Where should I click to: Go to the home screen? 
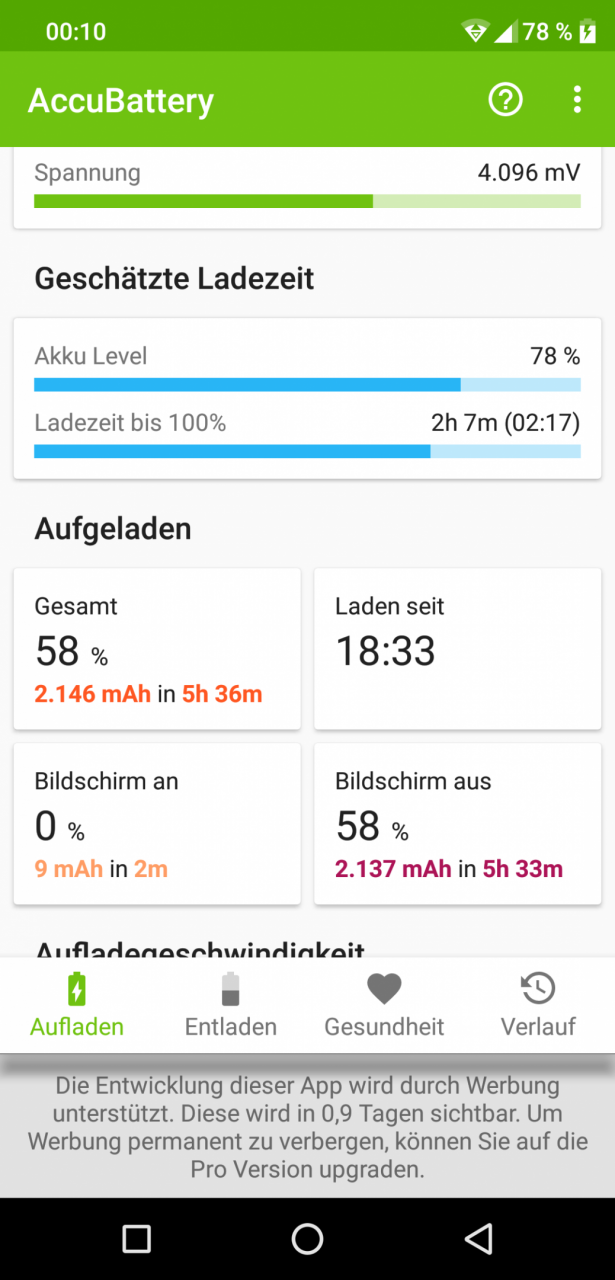point(307,1239)
